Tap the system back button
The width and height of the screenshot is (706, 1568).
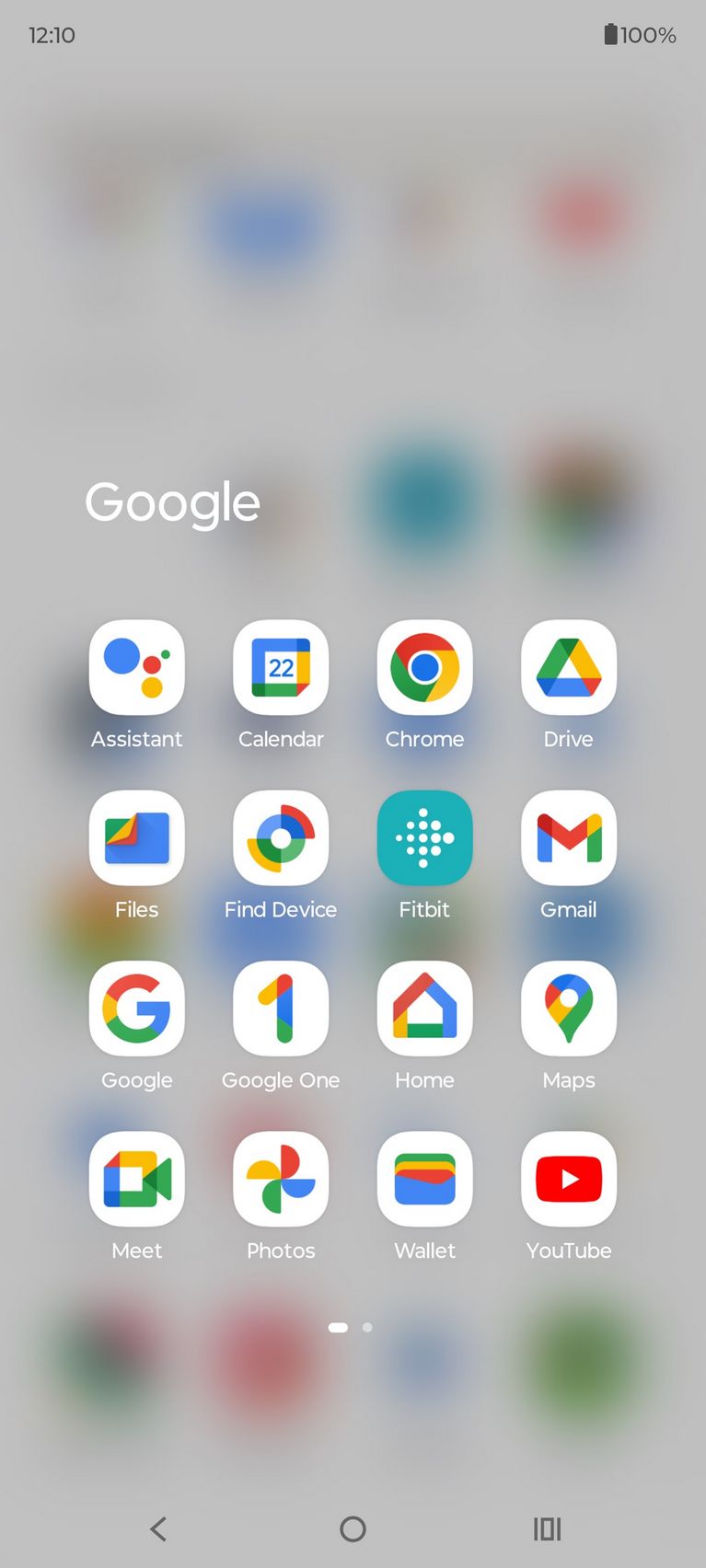(158, 1528)
